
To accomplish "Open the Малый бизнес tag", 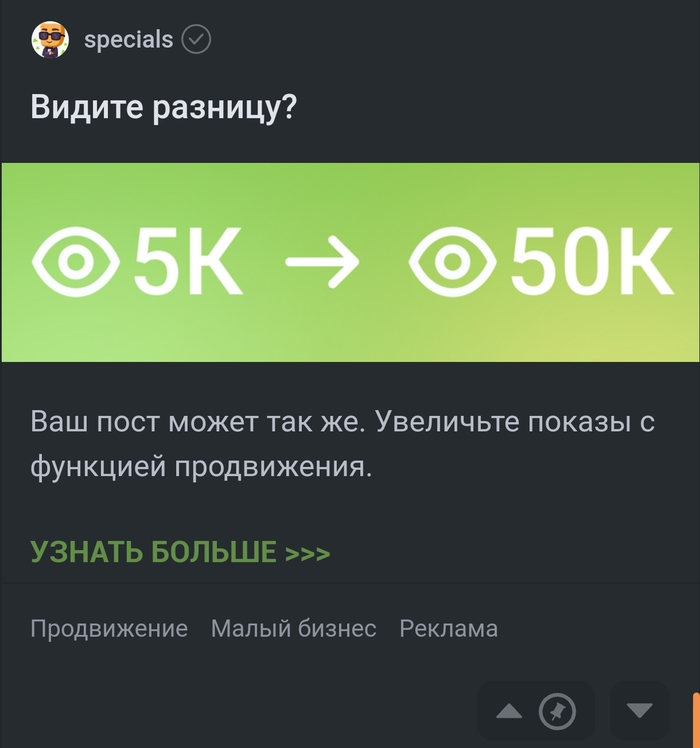I will (293, 629).
